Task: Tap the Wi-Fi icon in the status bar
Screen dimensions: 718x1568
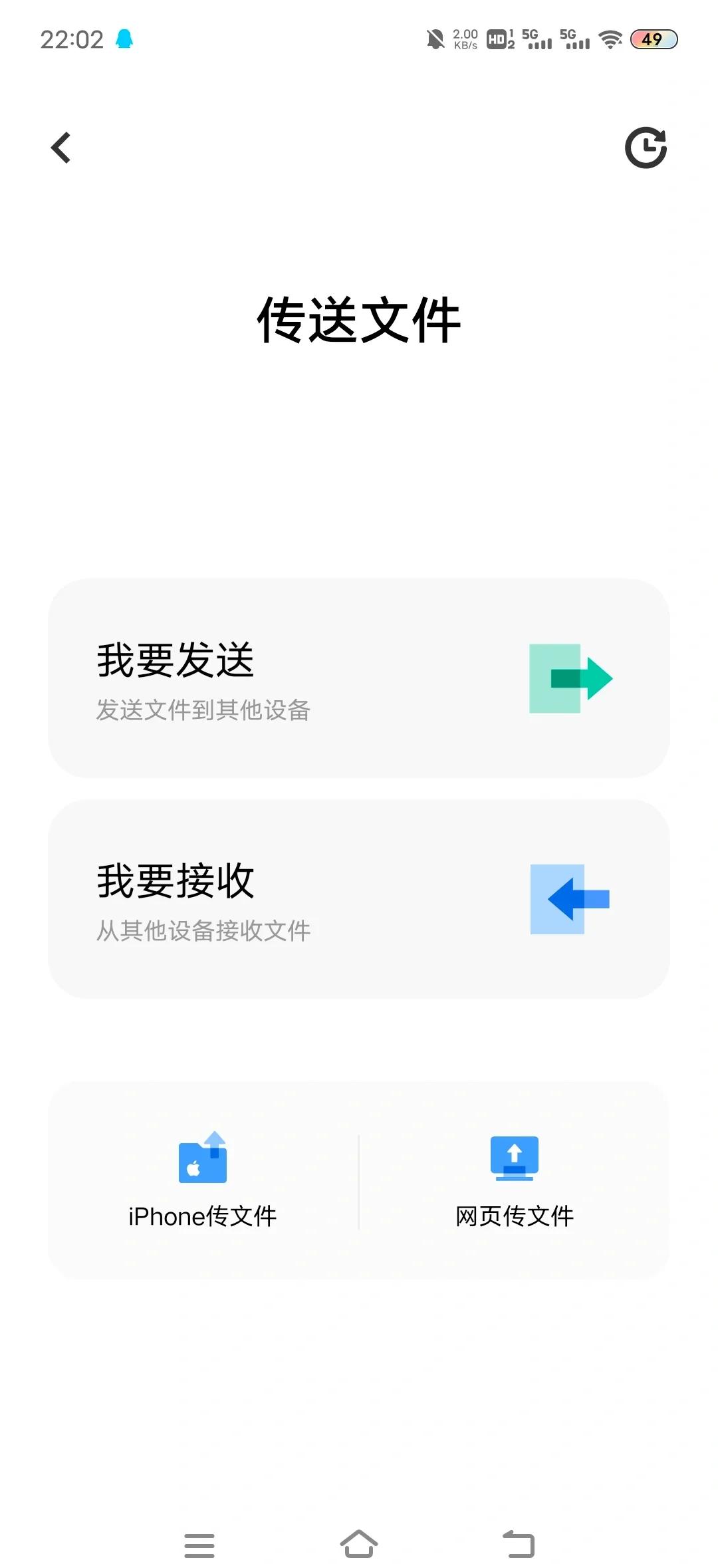Action: click(x=610, y=39)
